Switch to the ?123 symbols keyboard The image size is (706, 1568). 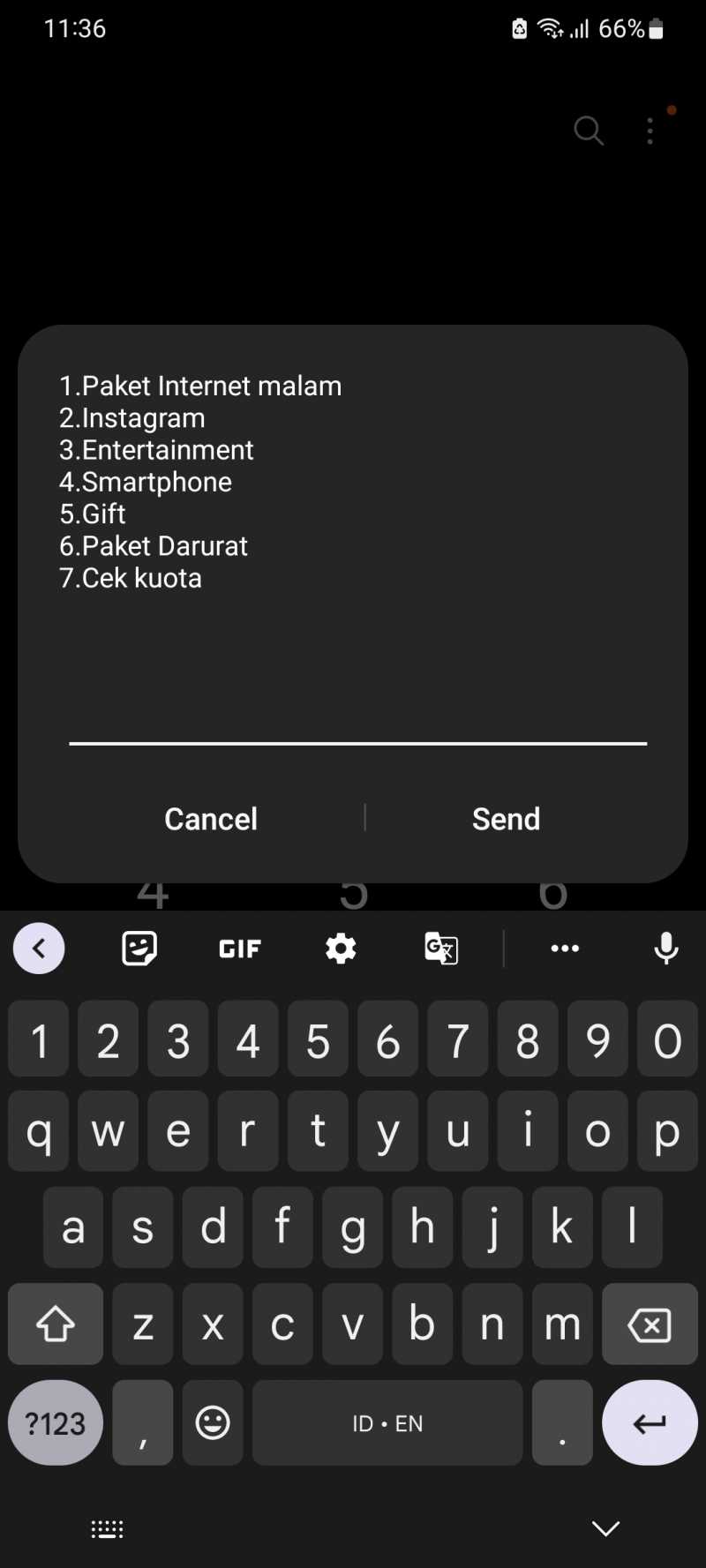coord(56,1422)
